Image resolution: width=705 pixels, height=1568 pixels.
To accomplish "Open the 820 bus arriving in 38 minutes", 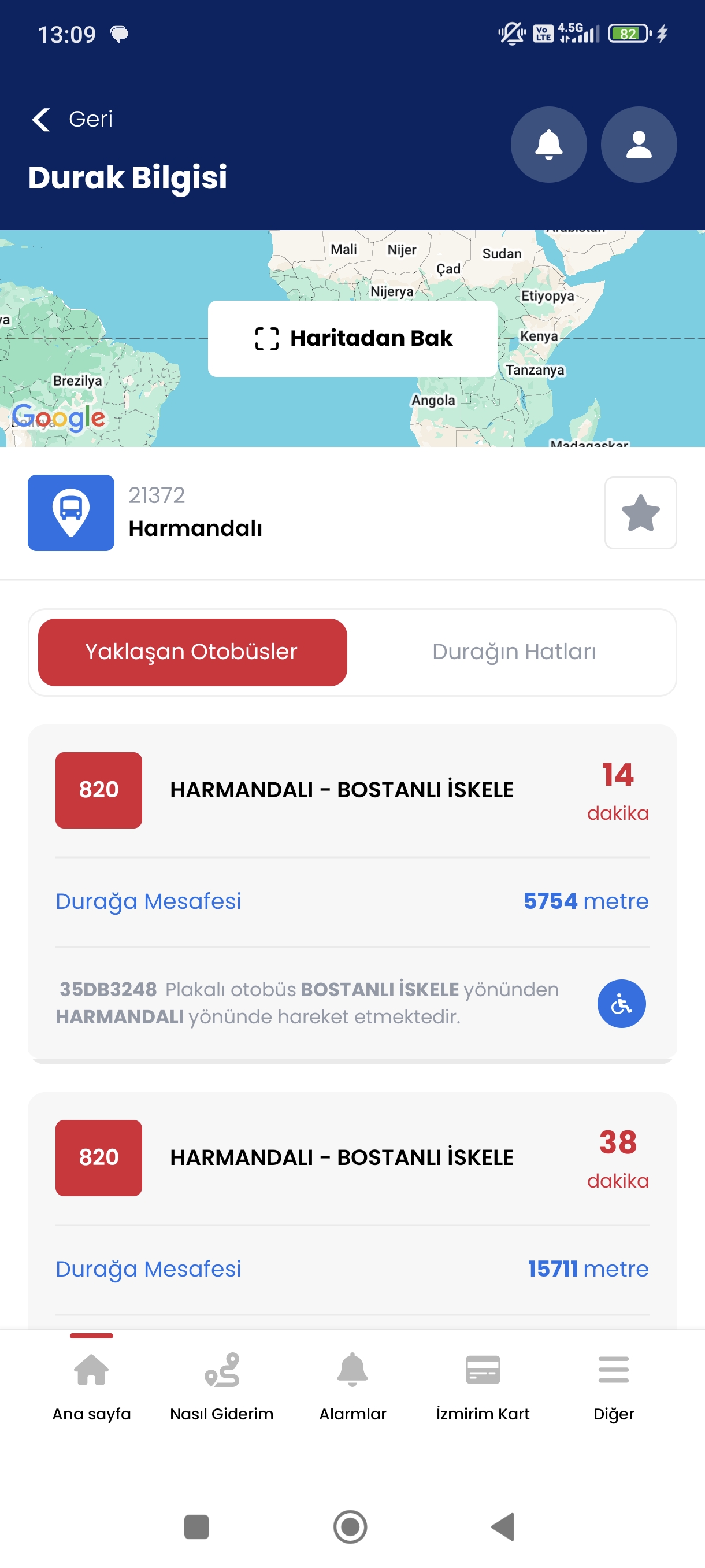I will click(x=340, y=1157).
